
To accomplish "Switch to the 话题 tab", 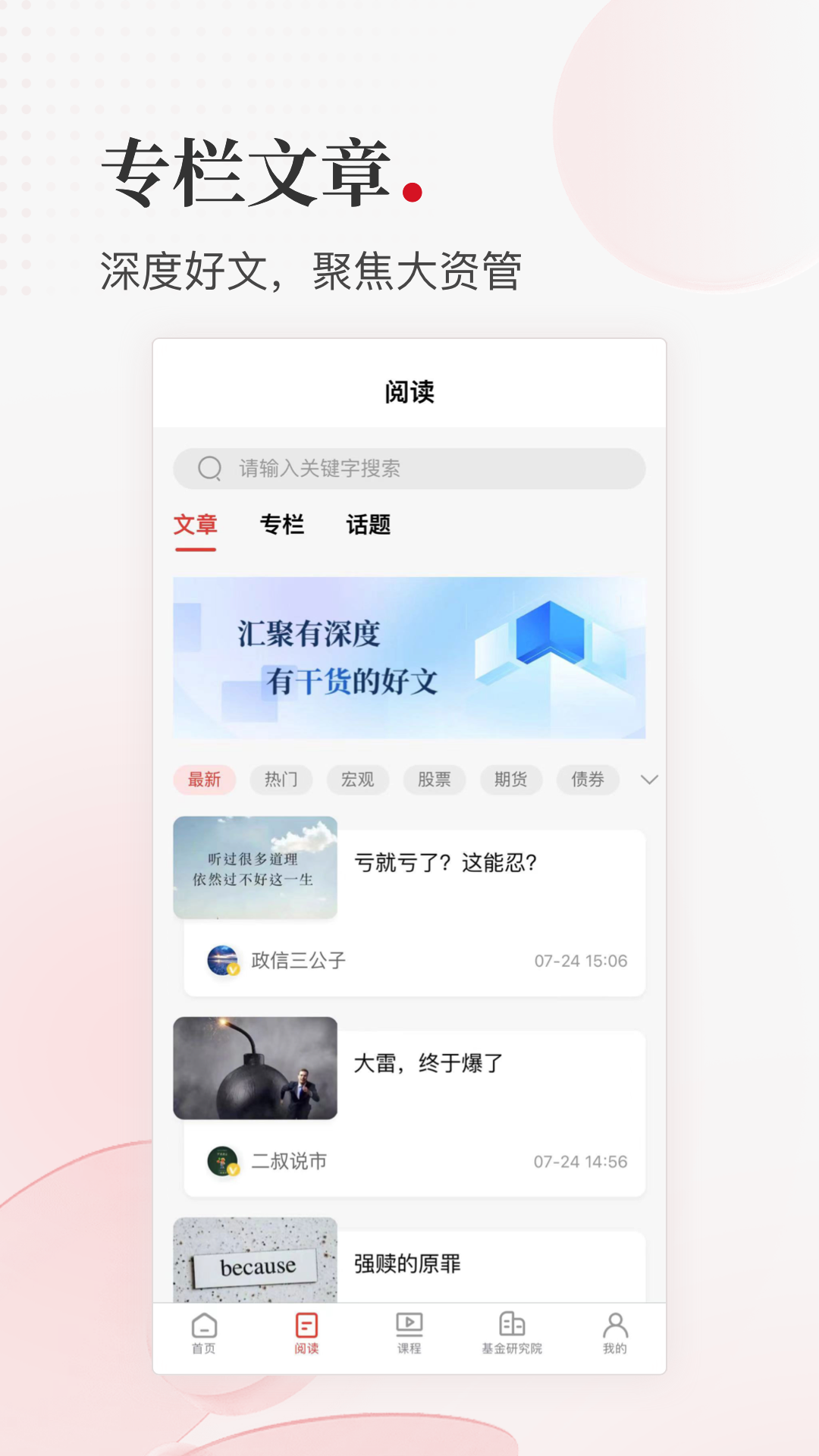I will (x=367, y=525).
